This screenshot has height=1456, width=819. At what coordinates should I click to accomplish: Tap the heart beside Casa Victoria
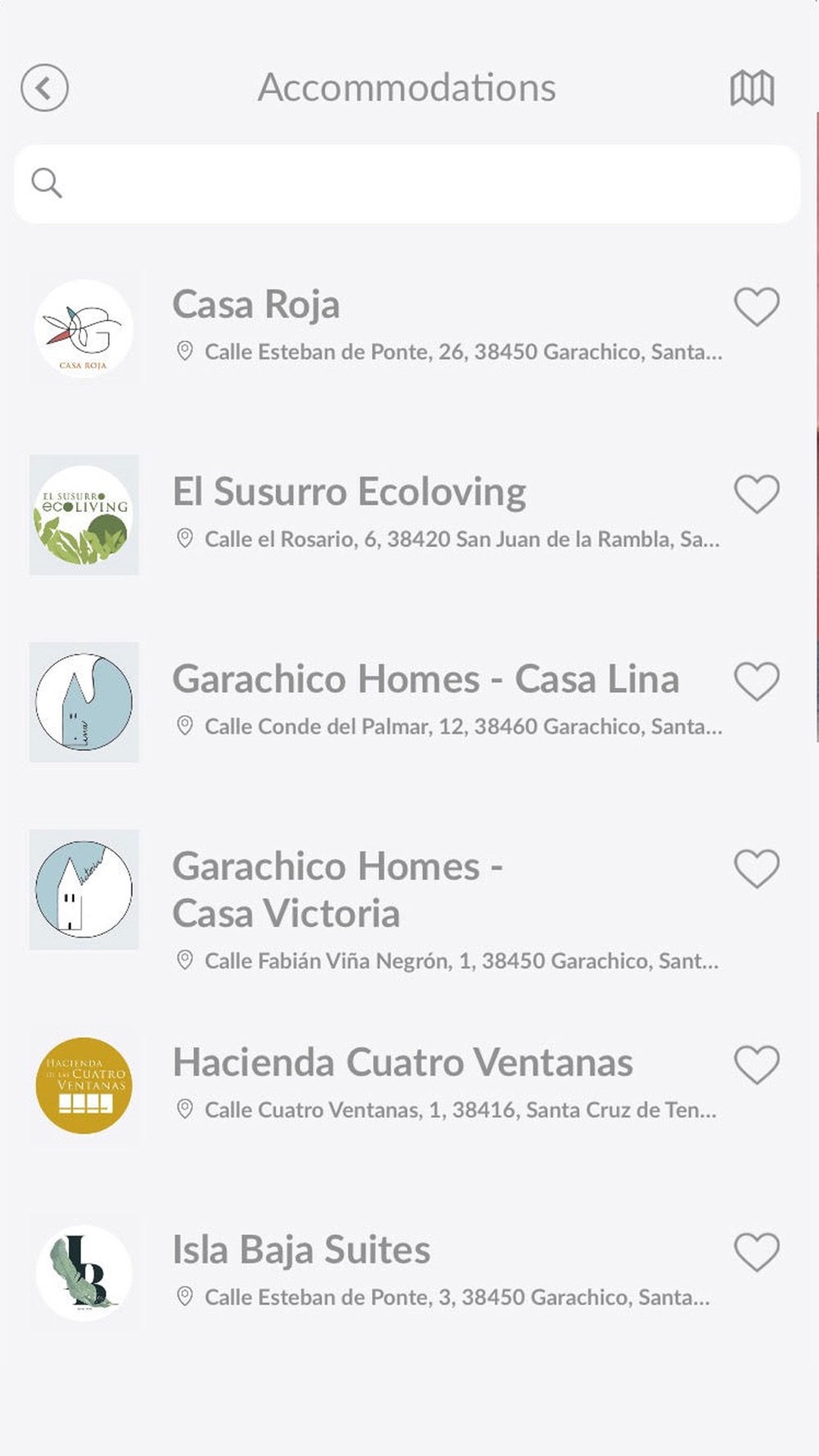[756, 869]
